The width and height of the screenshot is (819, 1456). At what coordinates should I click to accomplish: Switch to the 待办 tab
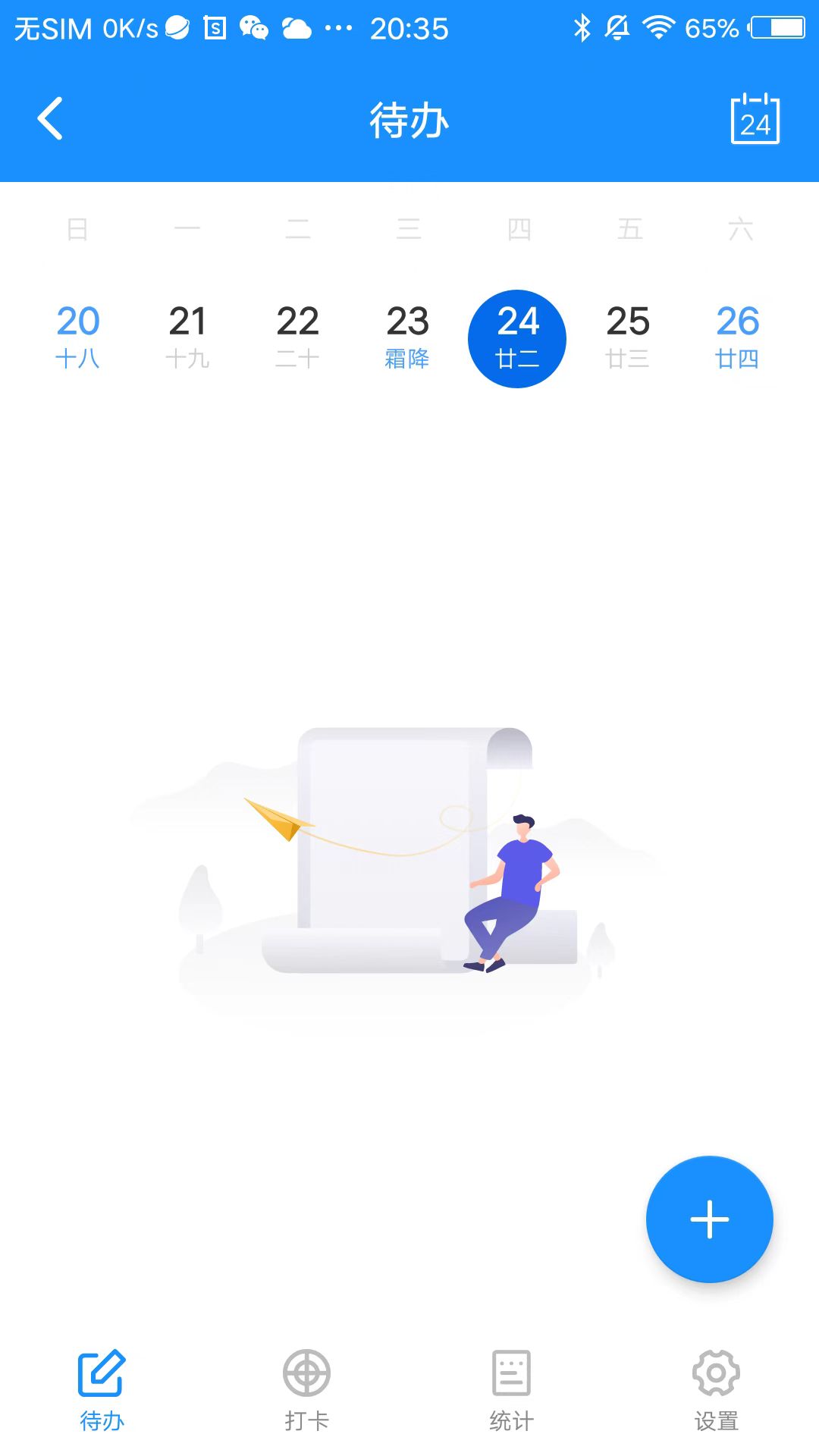point(102,1389)
